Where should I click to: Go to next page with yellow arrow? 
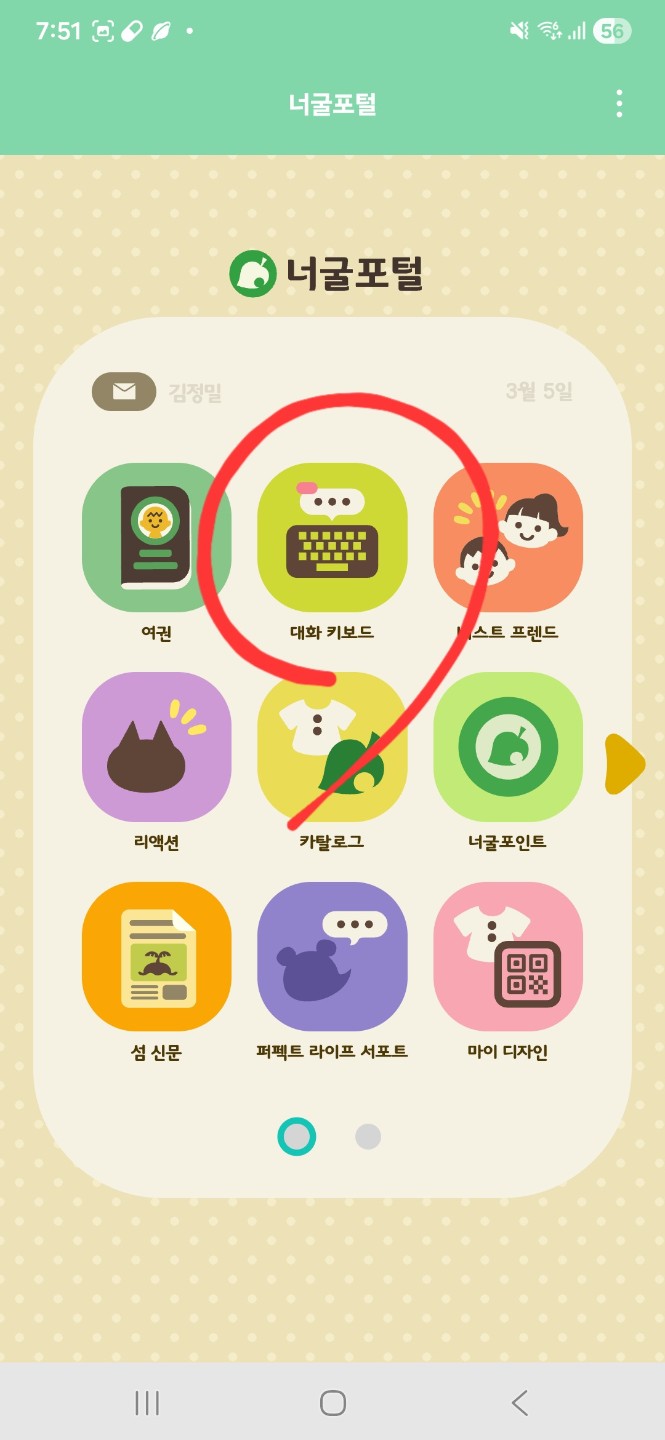[624, 764]
